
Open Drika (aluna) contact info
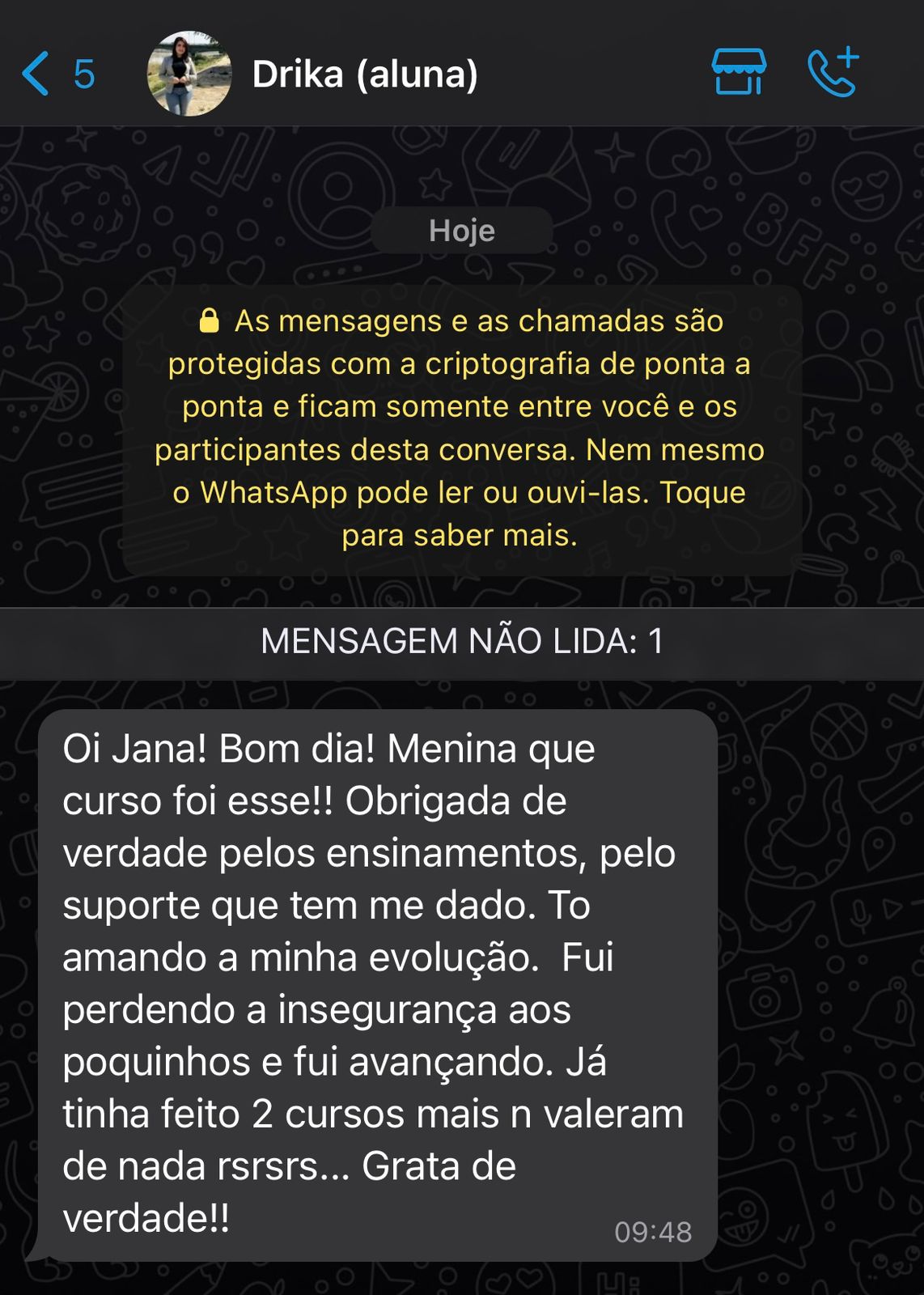click(365, 74)
